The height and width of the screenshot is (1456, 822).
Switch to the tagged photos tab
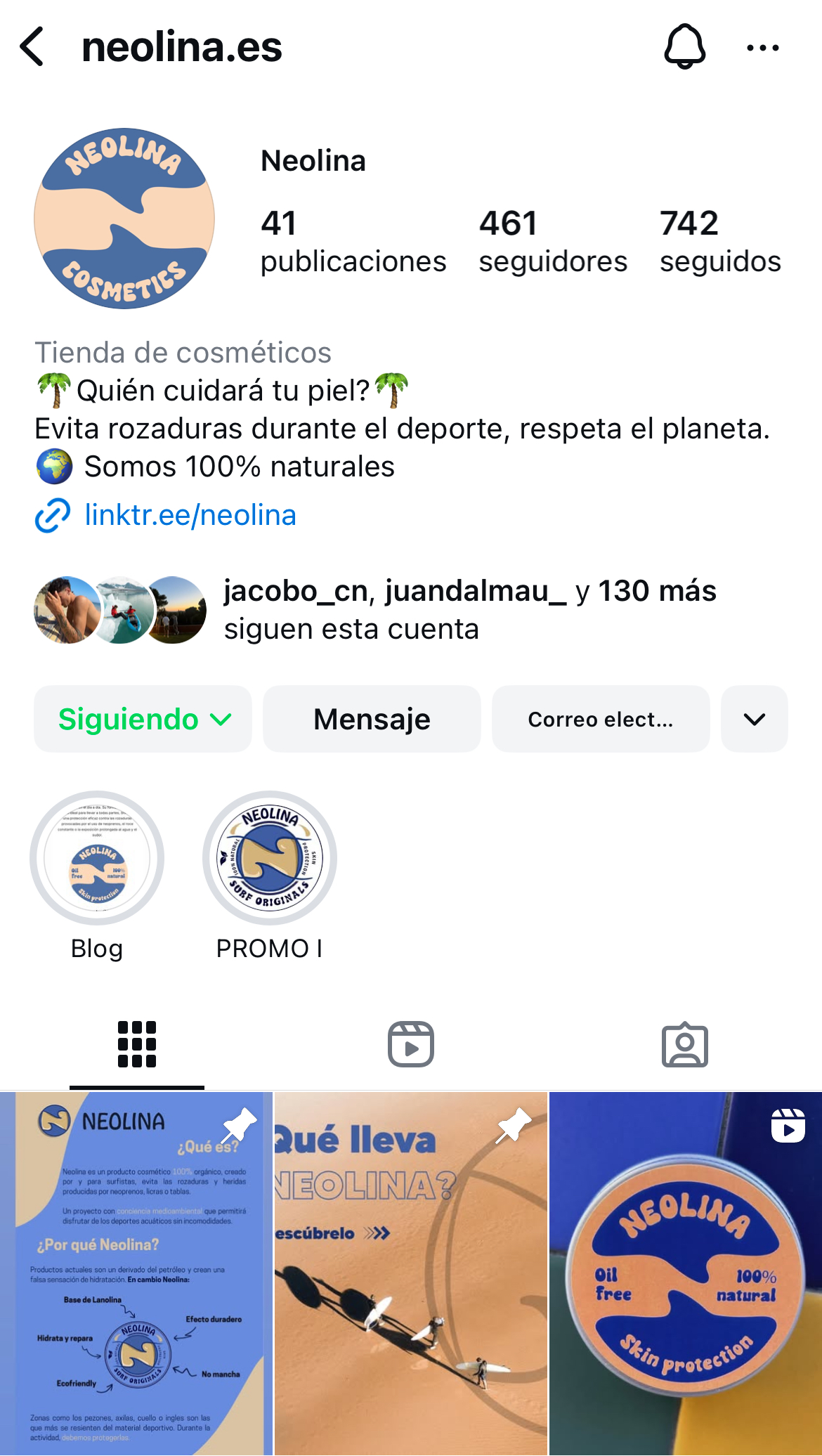pos(684,1044)
